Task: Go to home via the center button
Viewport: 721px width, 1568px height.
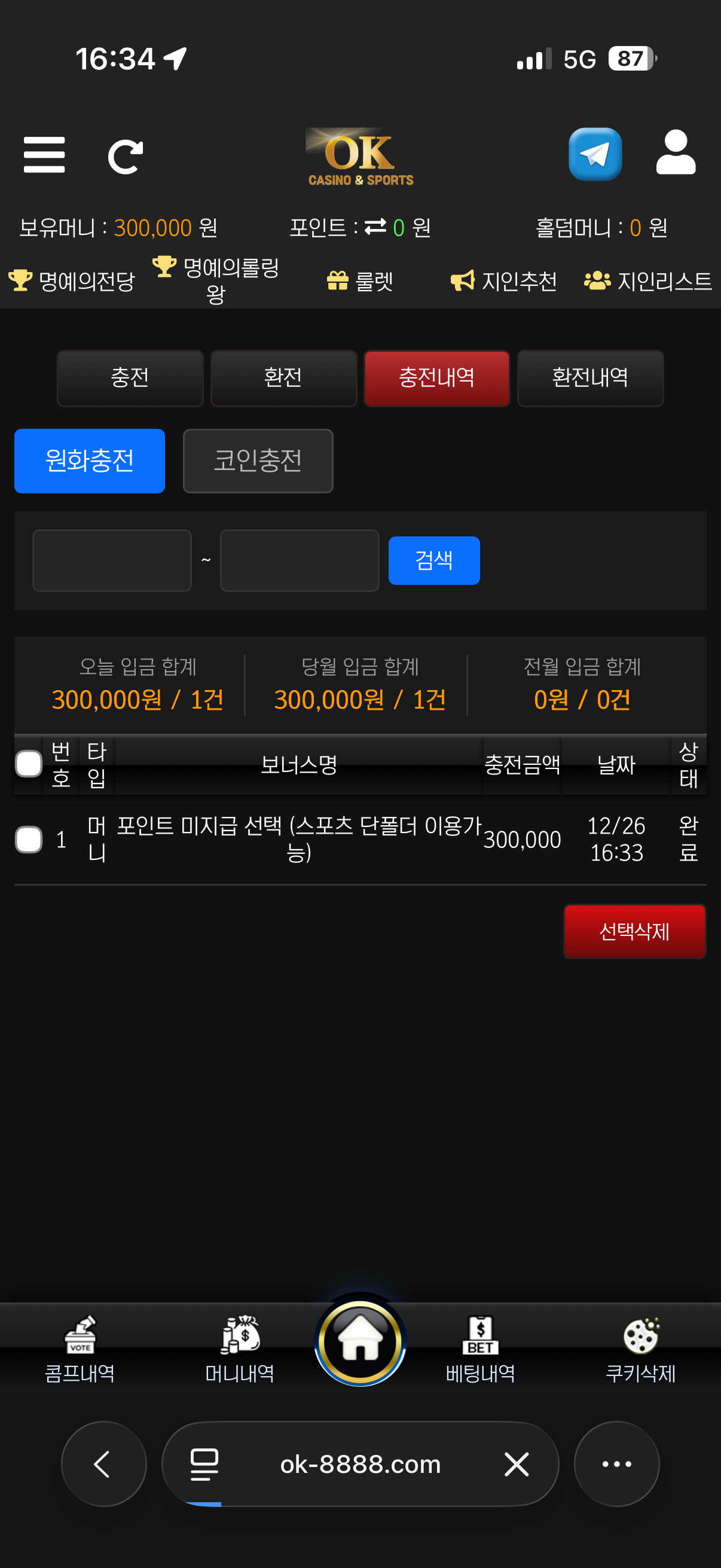Action: [x=360, y=1342]
